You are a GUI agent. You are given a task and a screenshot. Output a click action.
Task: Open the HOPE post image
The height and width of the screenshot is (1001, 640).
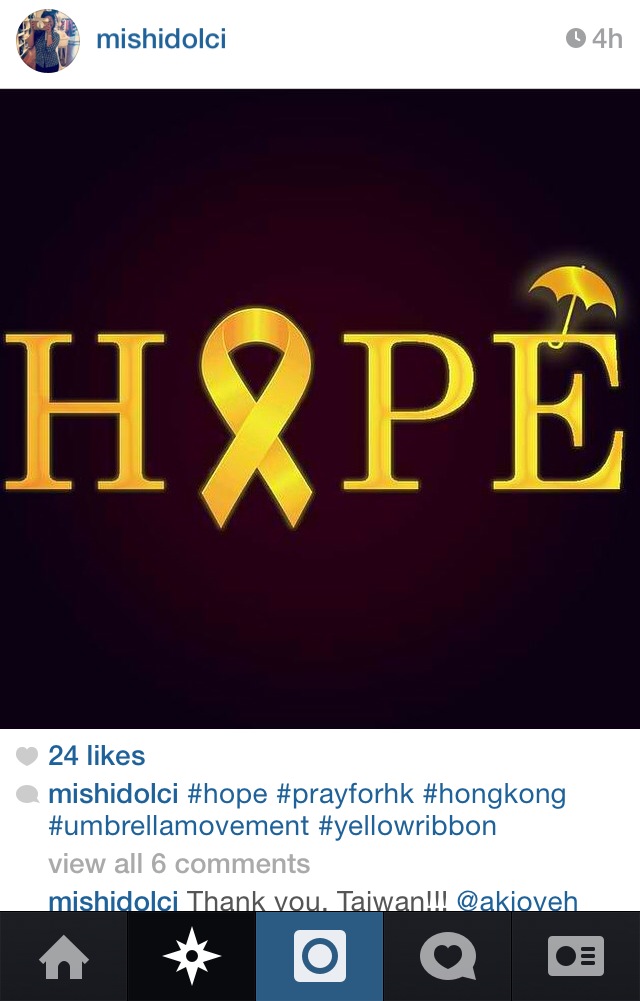[x=320, y=408]
